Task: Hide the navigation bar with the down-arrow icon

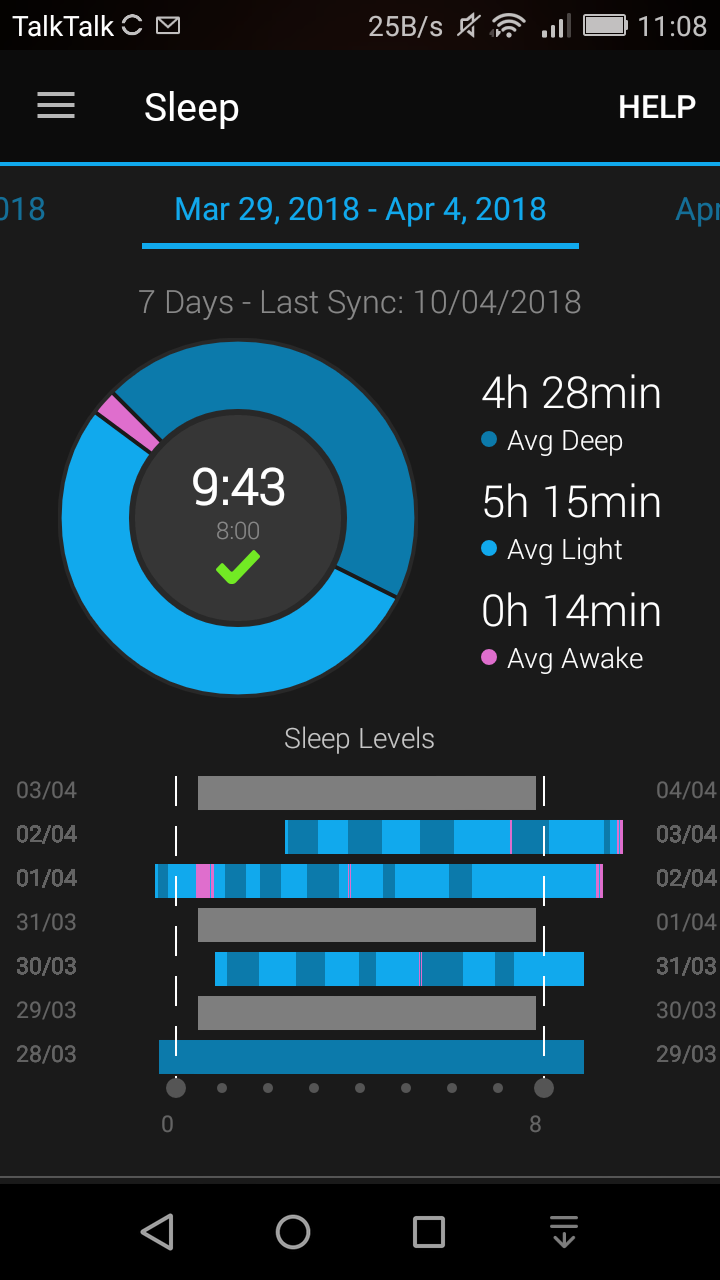Action: tap(564, 1232)
